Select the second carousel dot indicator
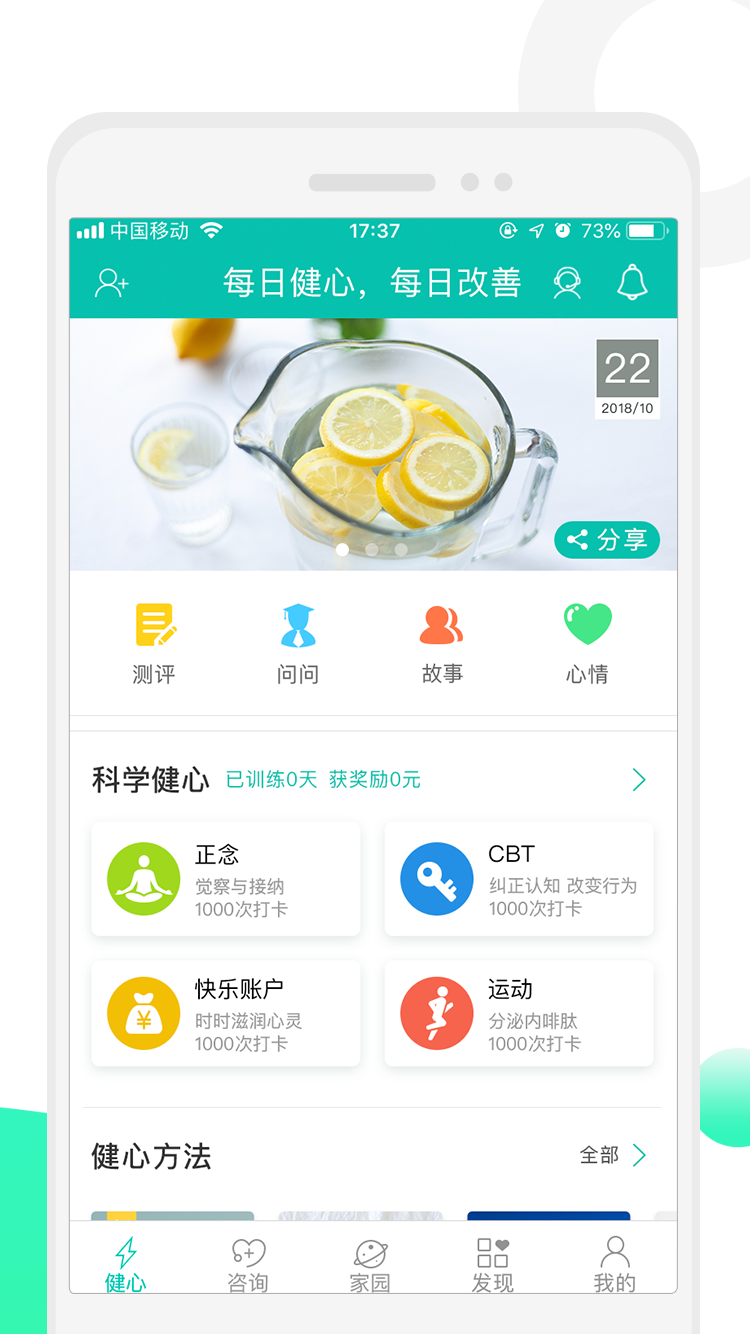This screenshot has height=1334, width=750. [373, 548]
